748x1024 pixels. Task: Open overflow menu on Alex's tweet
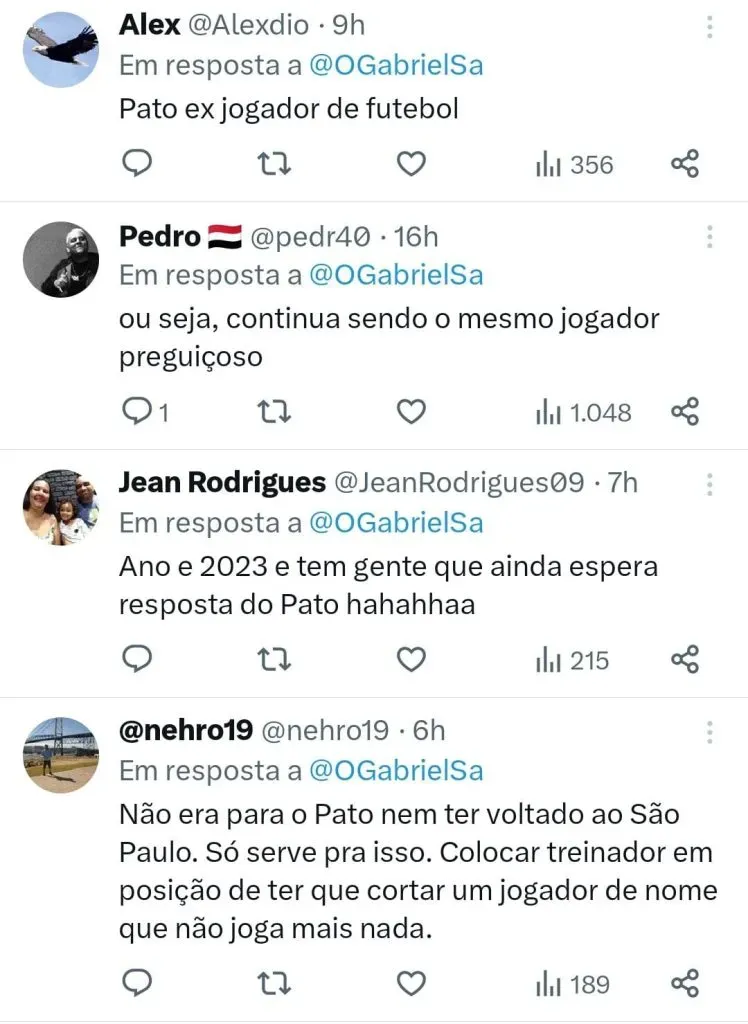coord(709,26)
